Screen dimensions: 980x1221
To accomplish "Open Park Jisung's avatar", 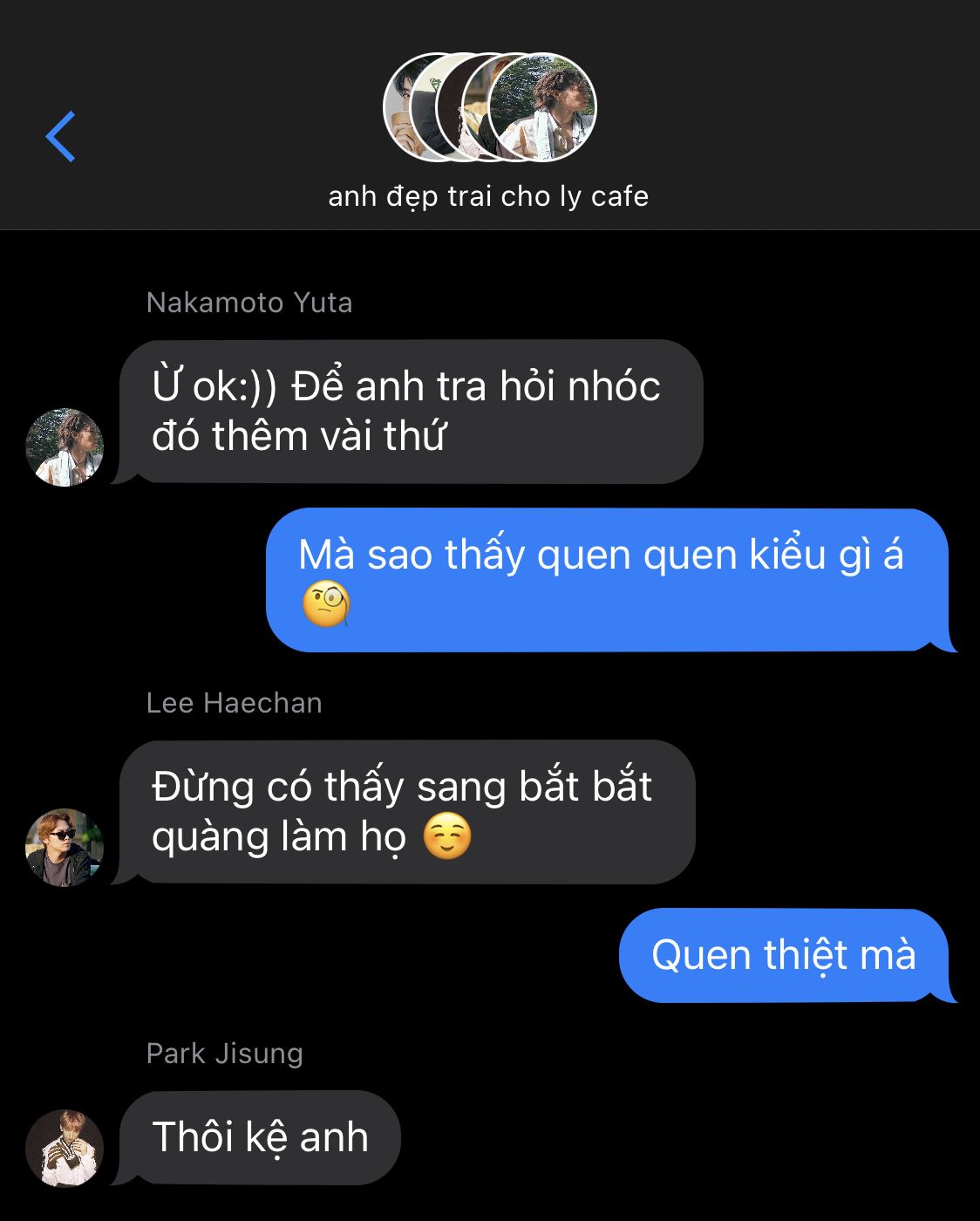I will [65, 1148].
